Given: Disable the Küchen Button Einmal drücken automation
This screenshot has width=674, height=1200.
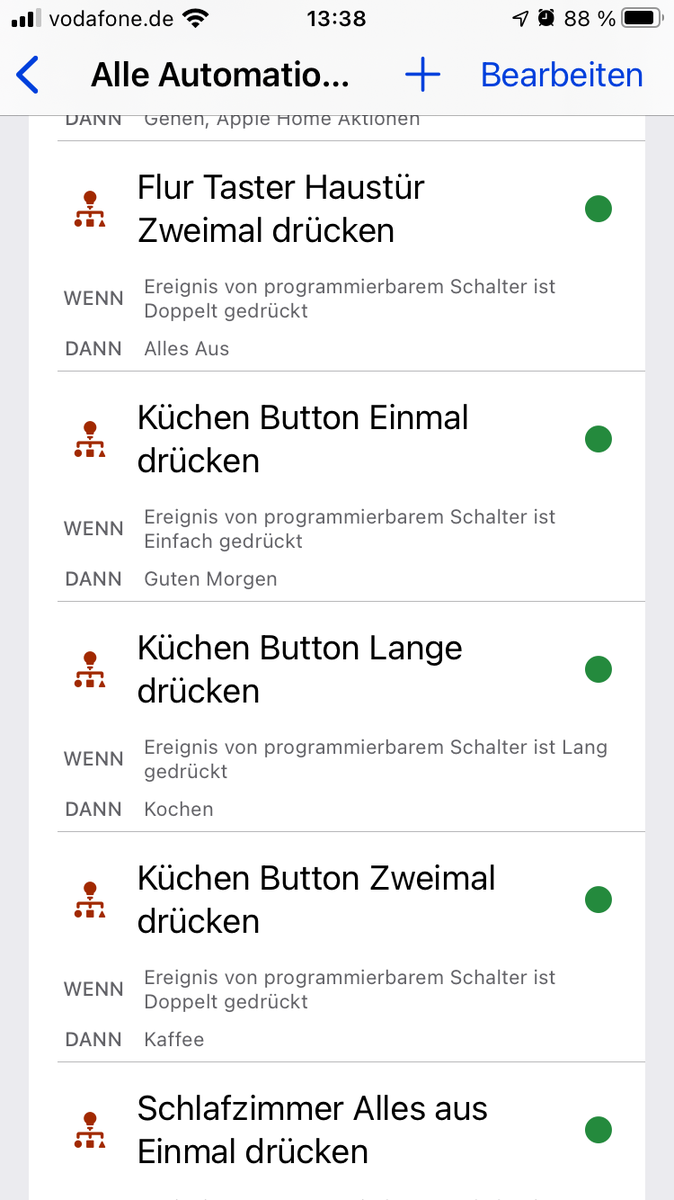Looking at the screenshot, I should [598, 439].
